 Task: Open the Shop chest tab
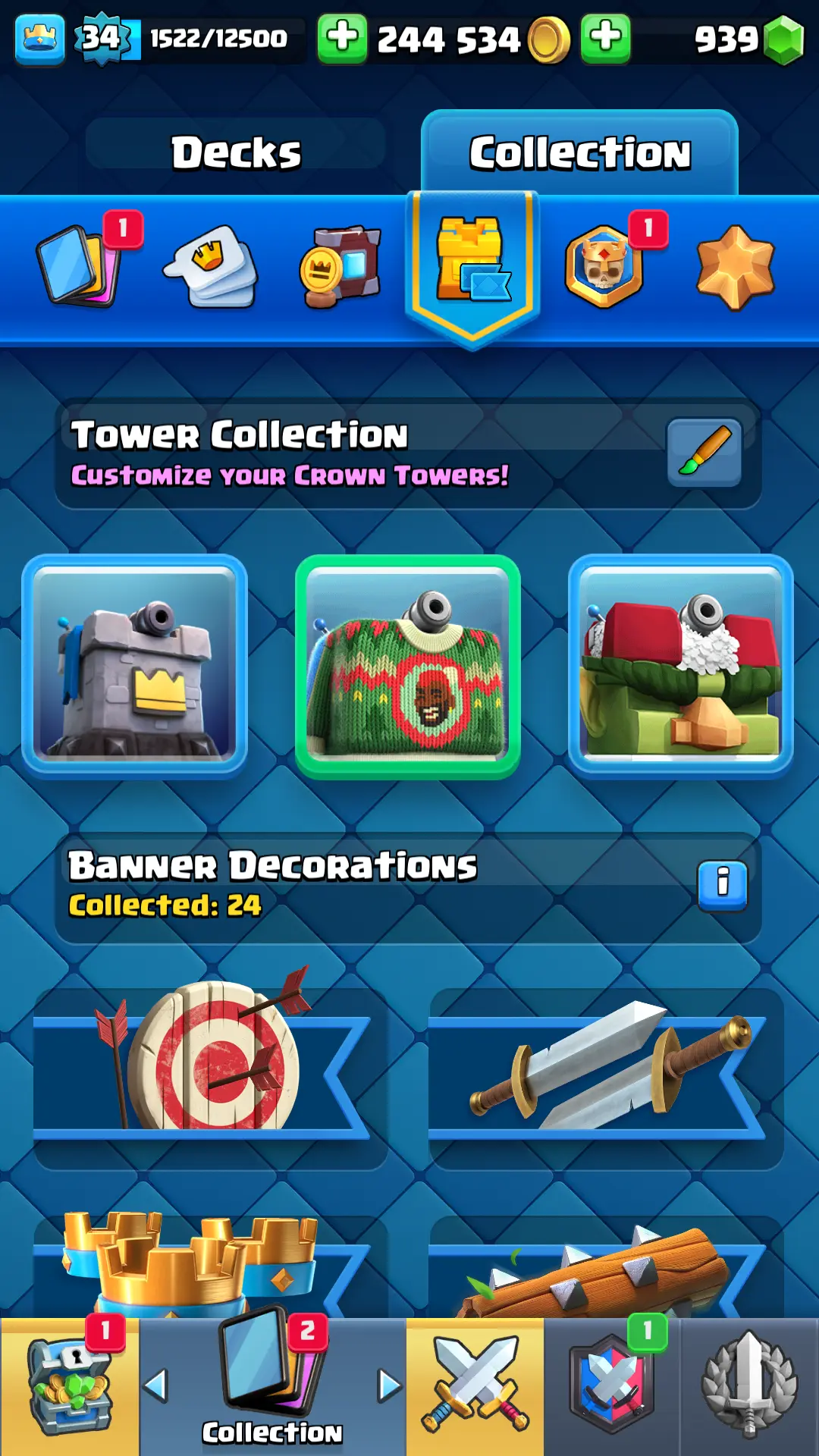point(69,1386)
